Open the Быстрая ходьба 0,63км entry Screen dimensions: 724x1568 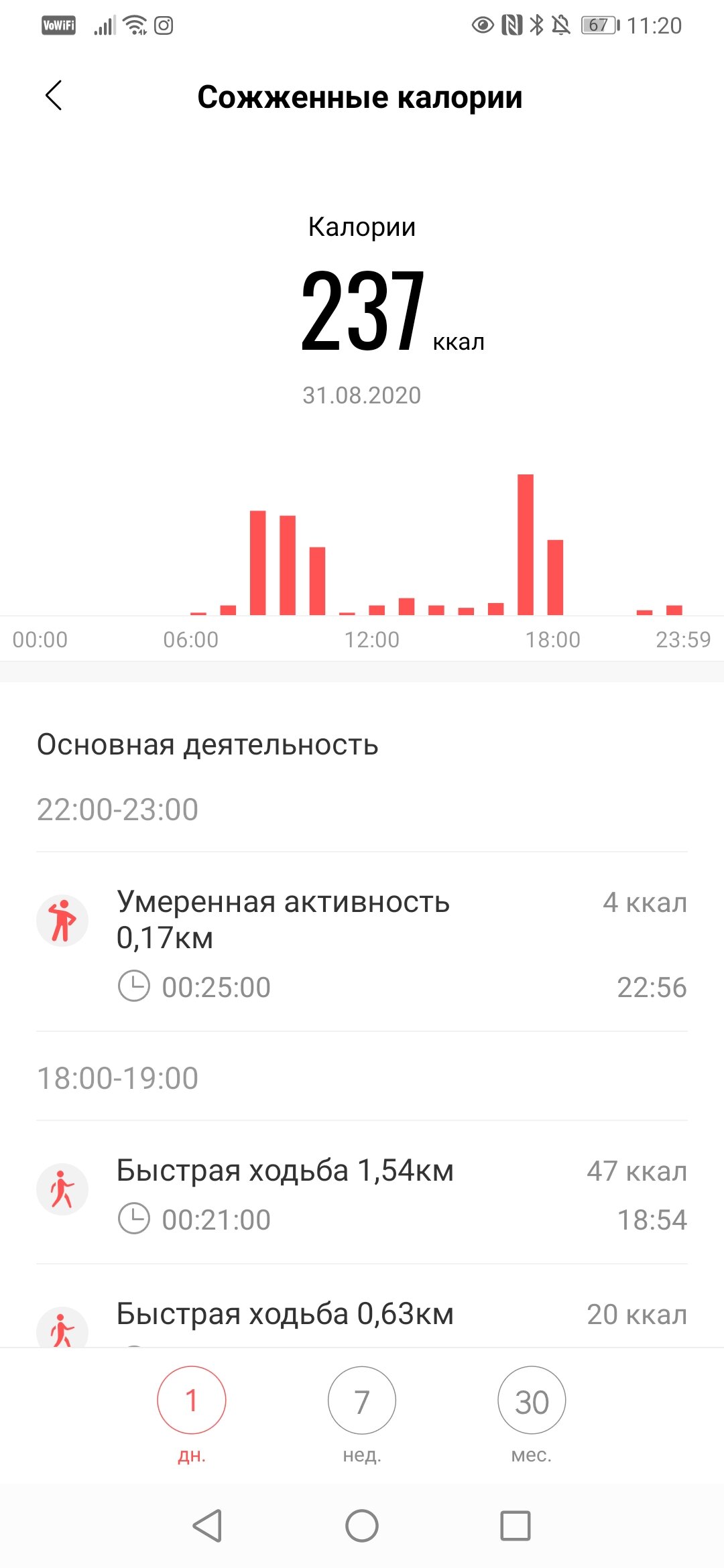(362, 1315)
